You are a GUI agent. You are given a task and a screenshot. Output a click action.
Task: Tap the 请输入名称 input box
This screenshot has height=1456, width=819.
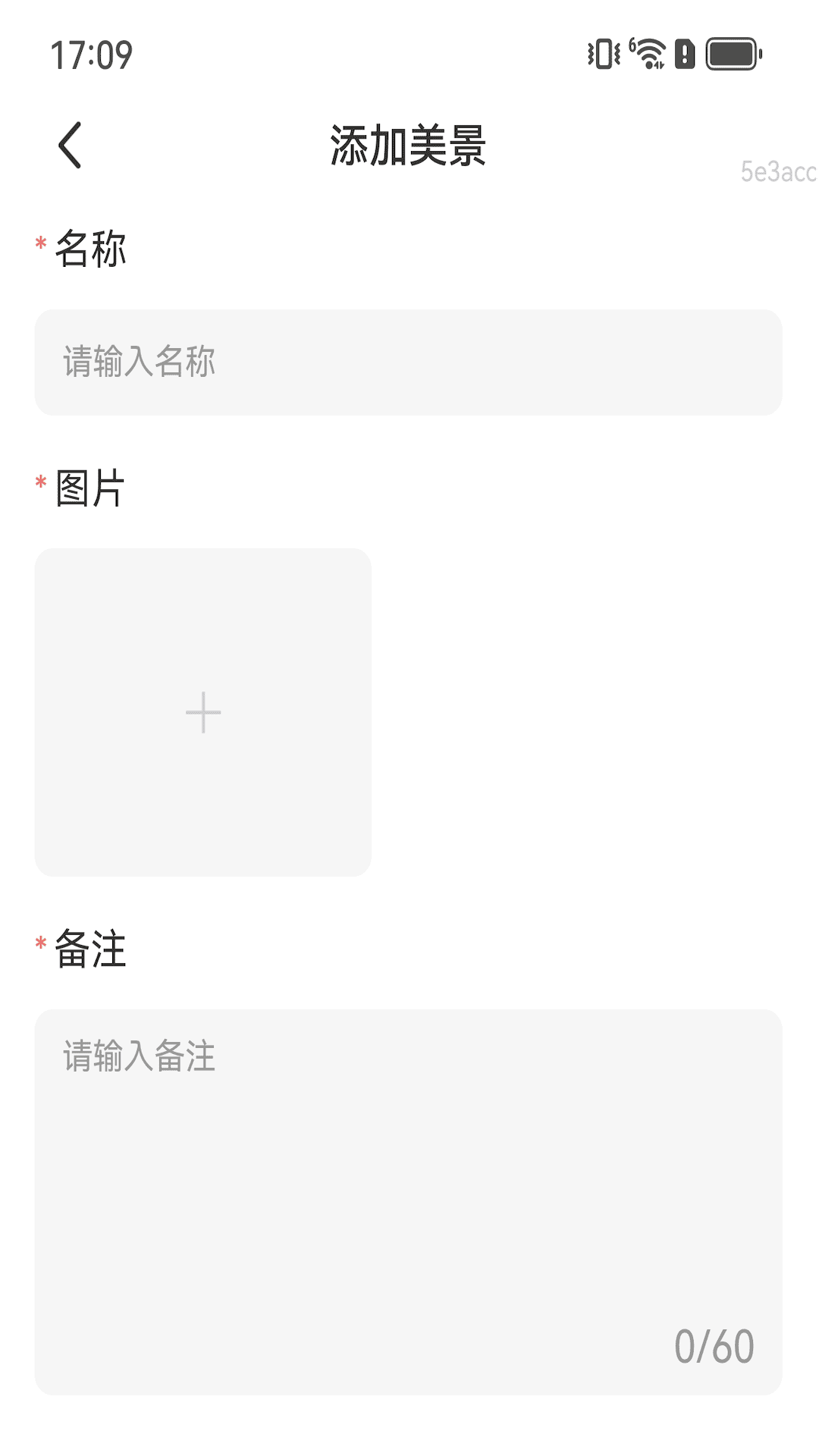(409, 362)
